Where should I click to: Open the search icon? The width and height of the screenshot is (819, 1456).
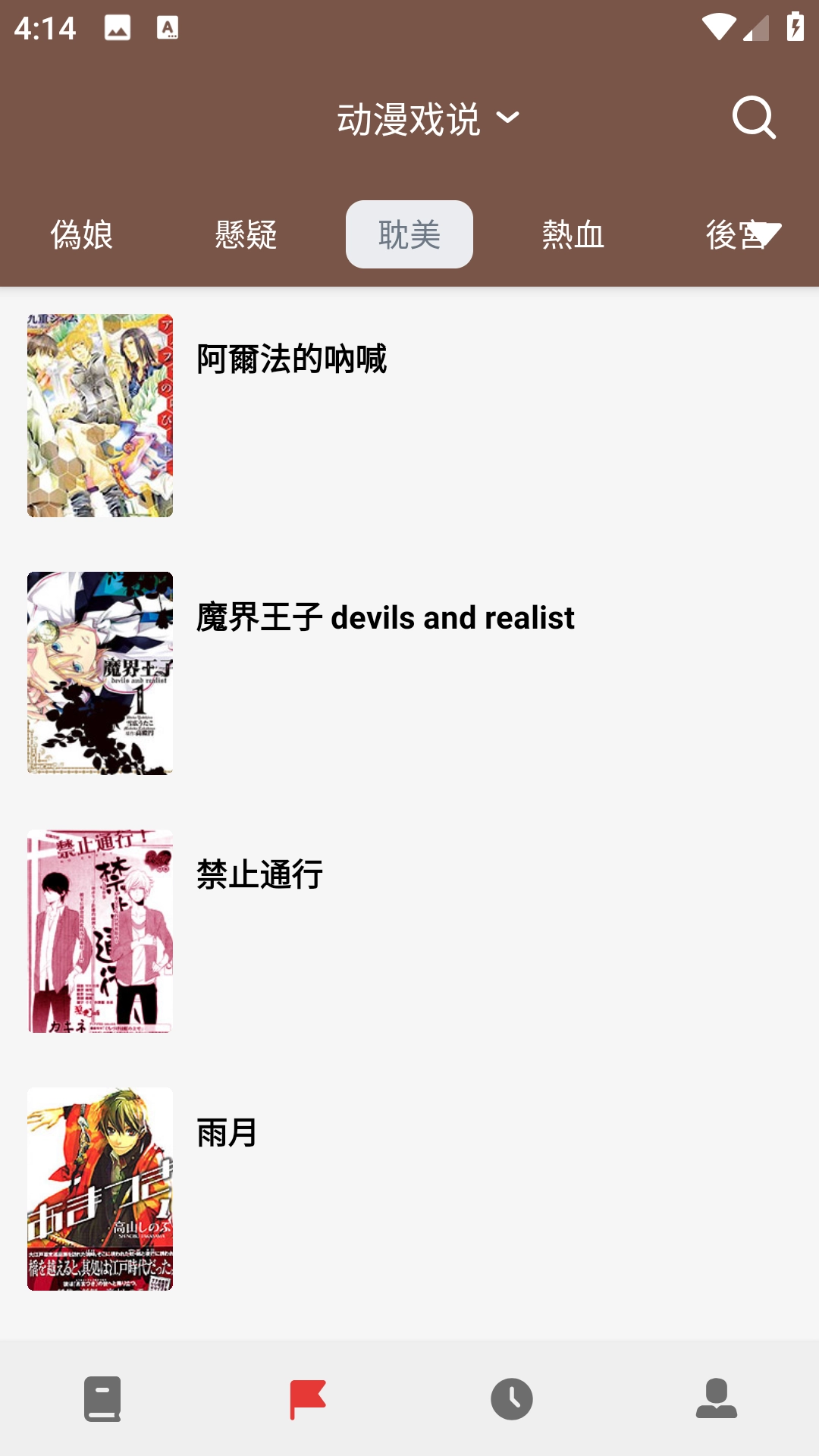[754, 118]
